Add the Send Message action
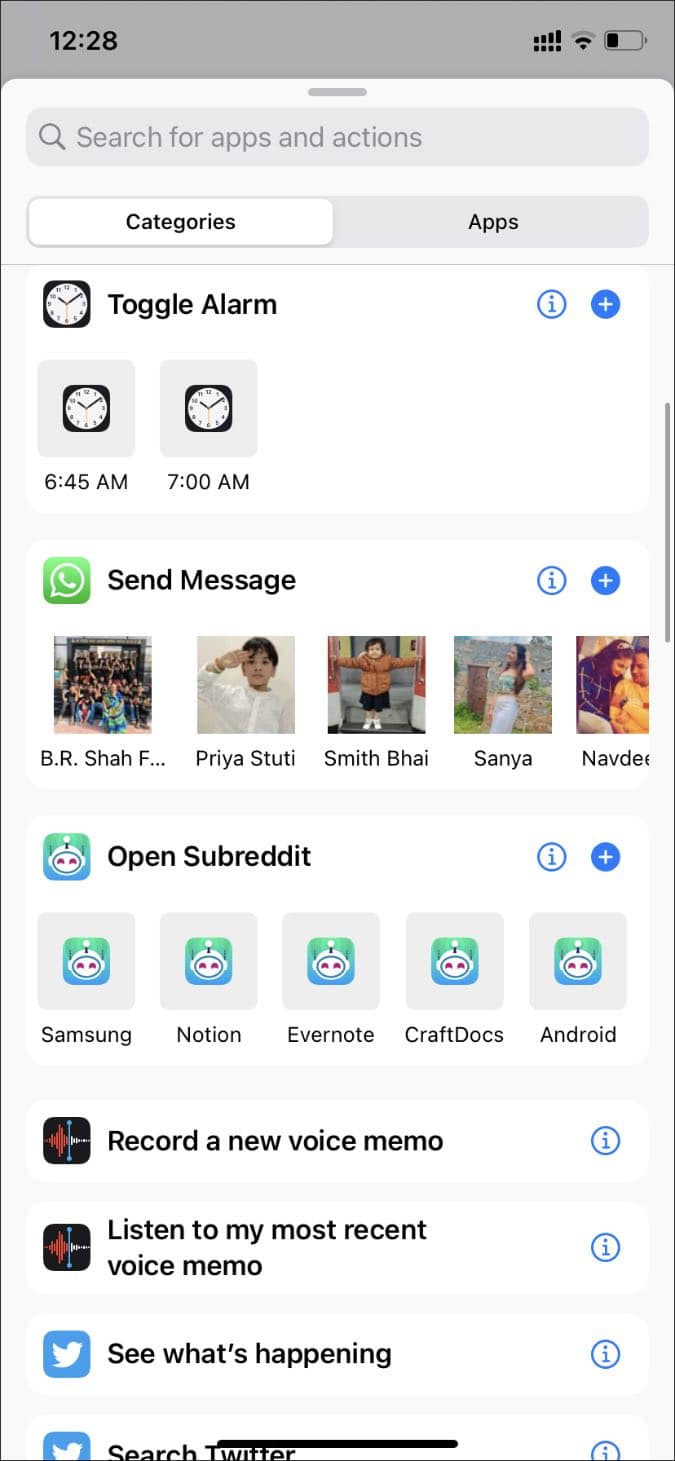 coord(605,580)
